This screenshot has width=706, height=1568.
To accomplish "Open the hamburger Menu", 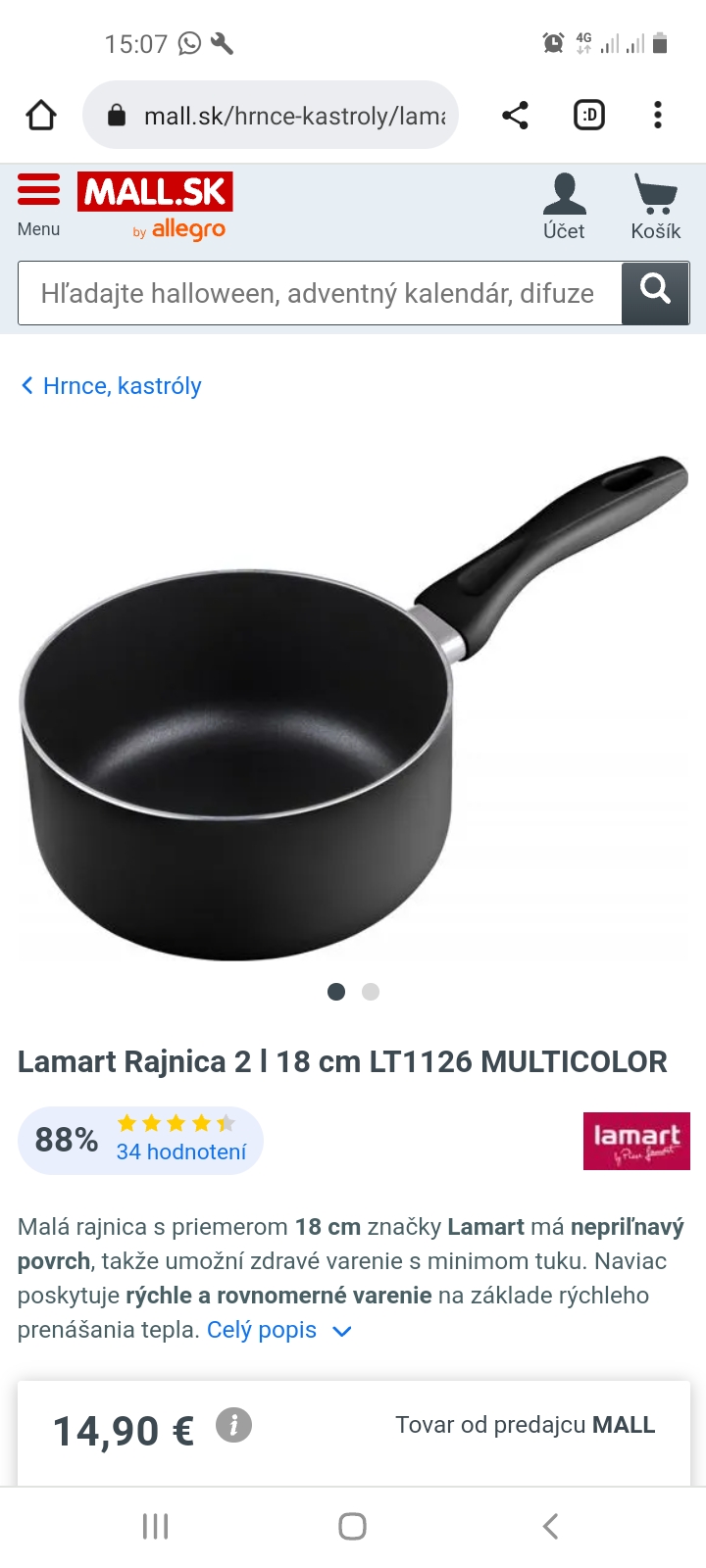I will (38, 203).
